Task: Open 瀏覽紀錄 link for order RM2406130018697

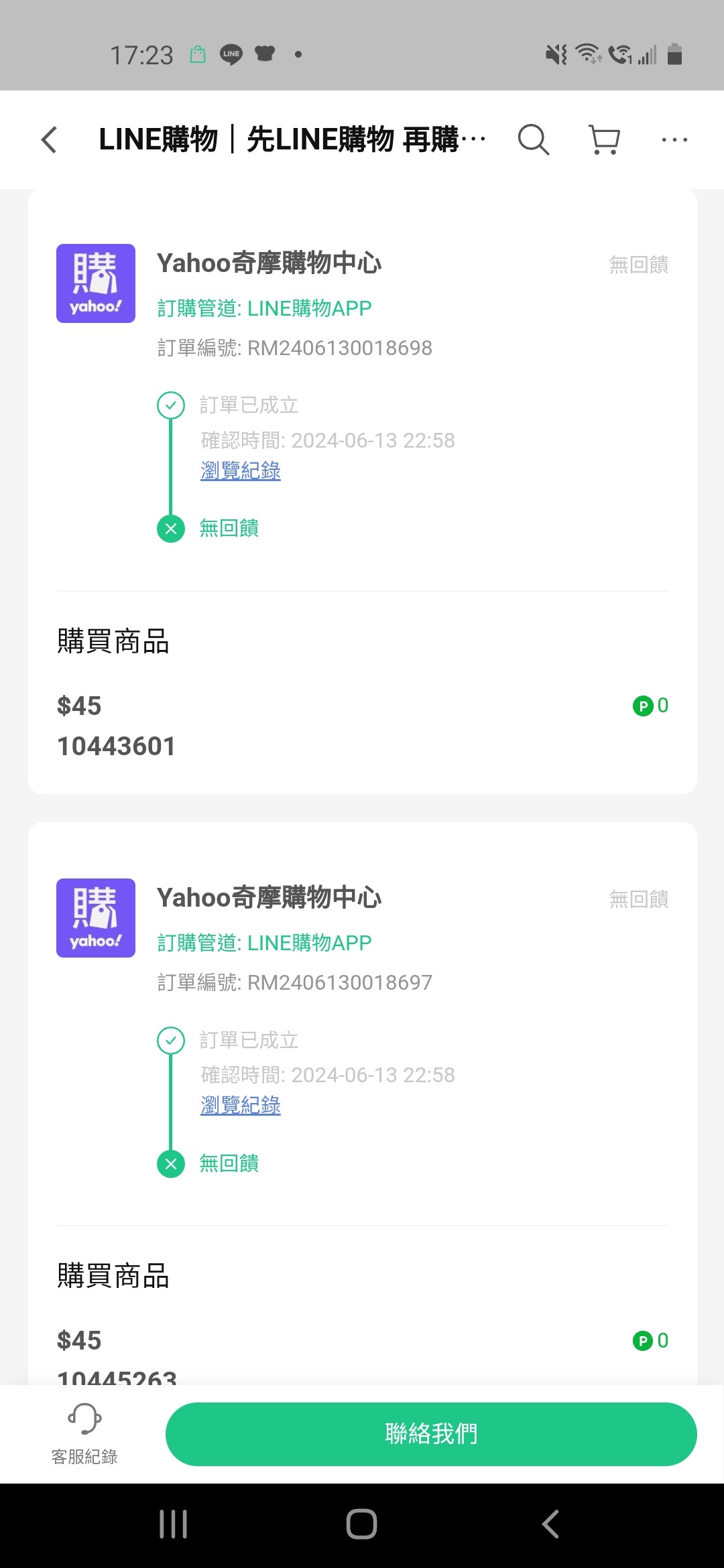Action: click(x=241, y=1105)
